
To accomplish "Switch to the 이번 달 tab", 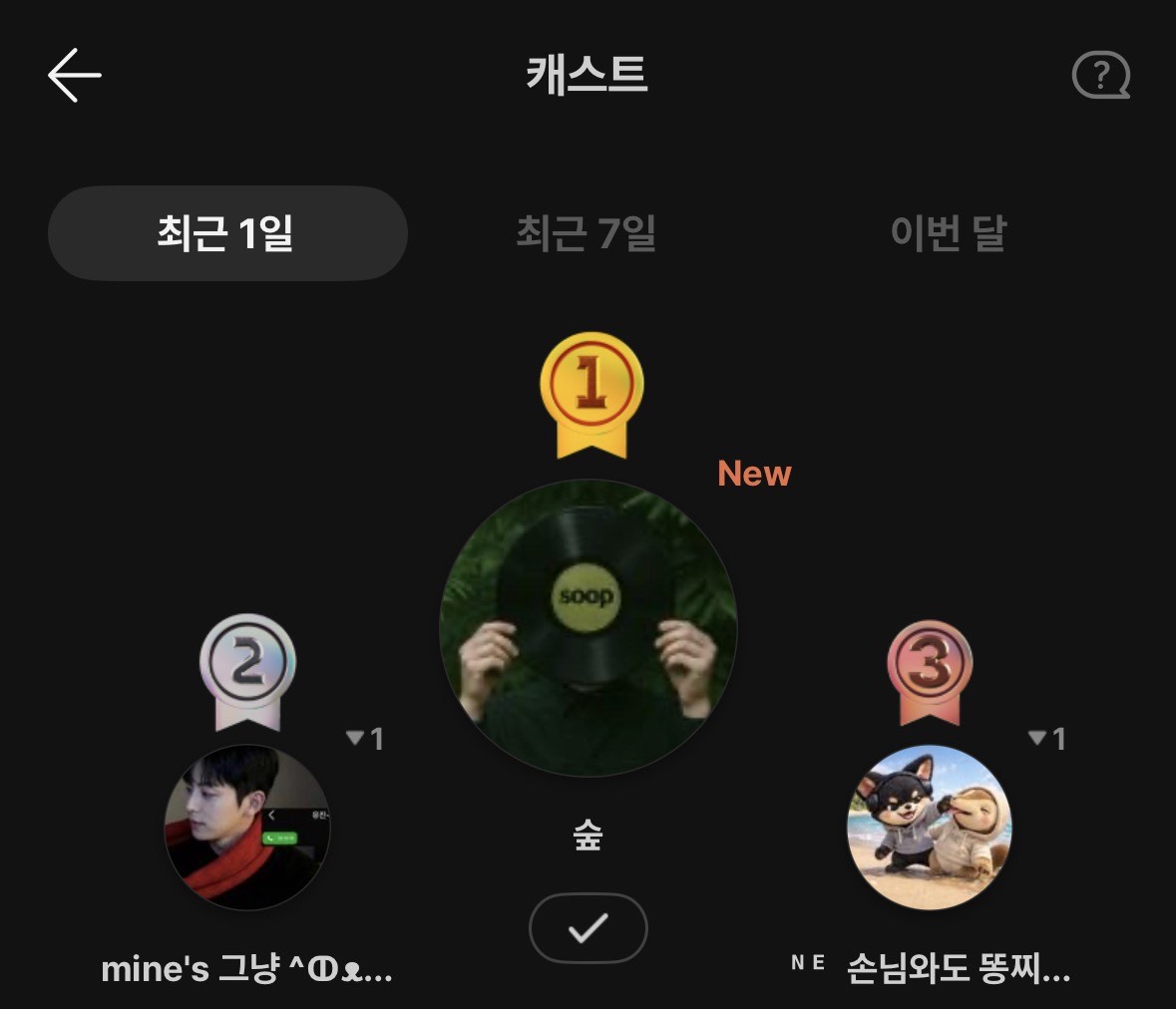I will [948, 233].
